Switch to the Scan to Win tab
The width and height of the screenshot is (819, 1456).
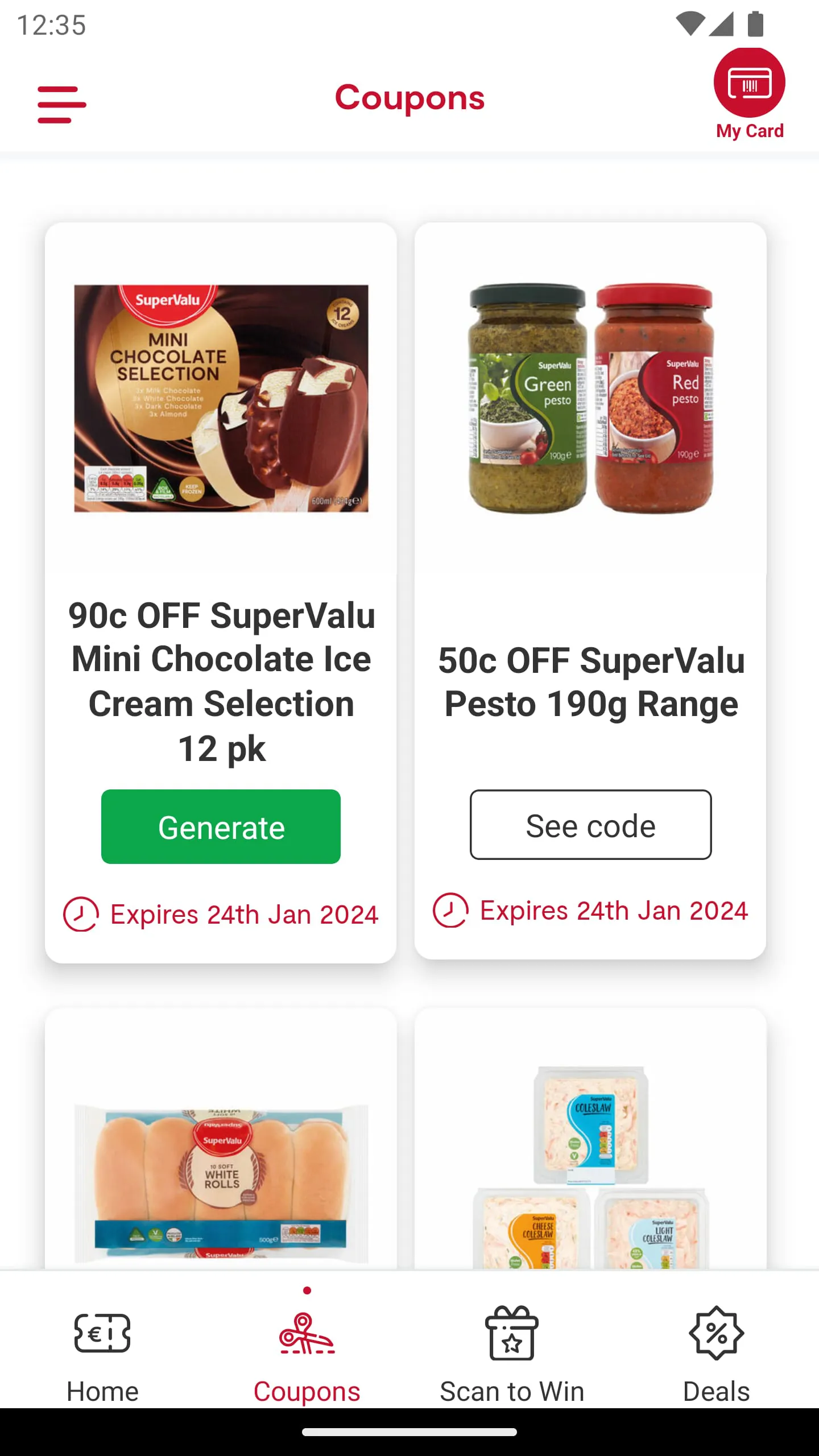pyautogui.click(x=512, y=1354)
